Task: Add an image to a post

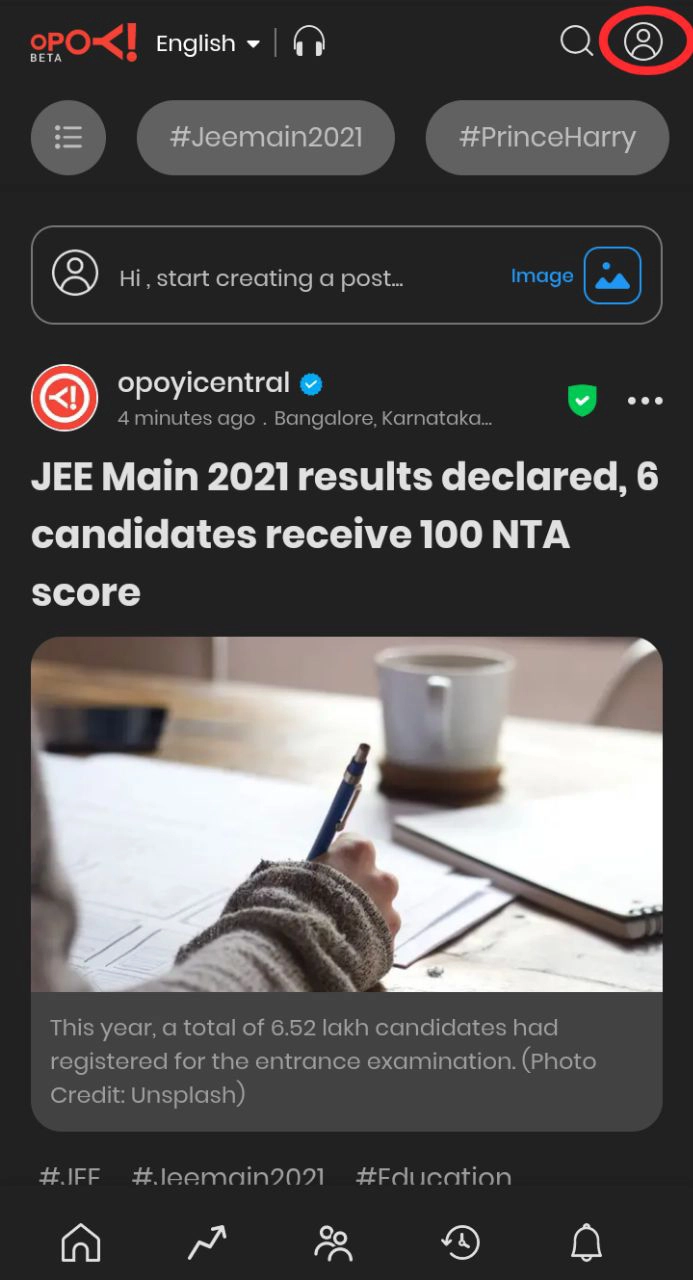Action: tap(612, 275)
